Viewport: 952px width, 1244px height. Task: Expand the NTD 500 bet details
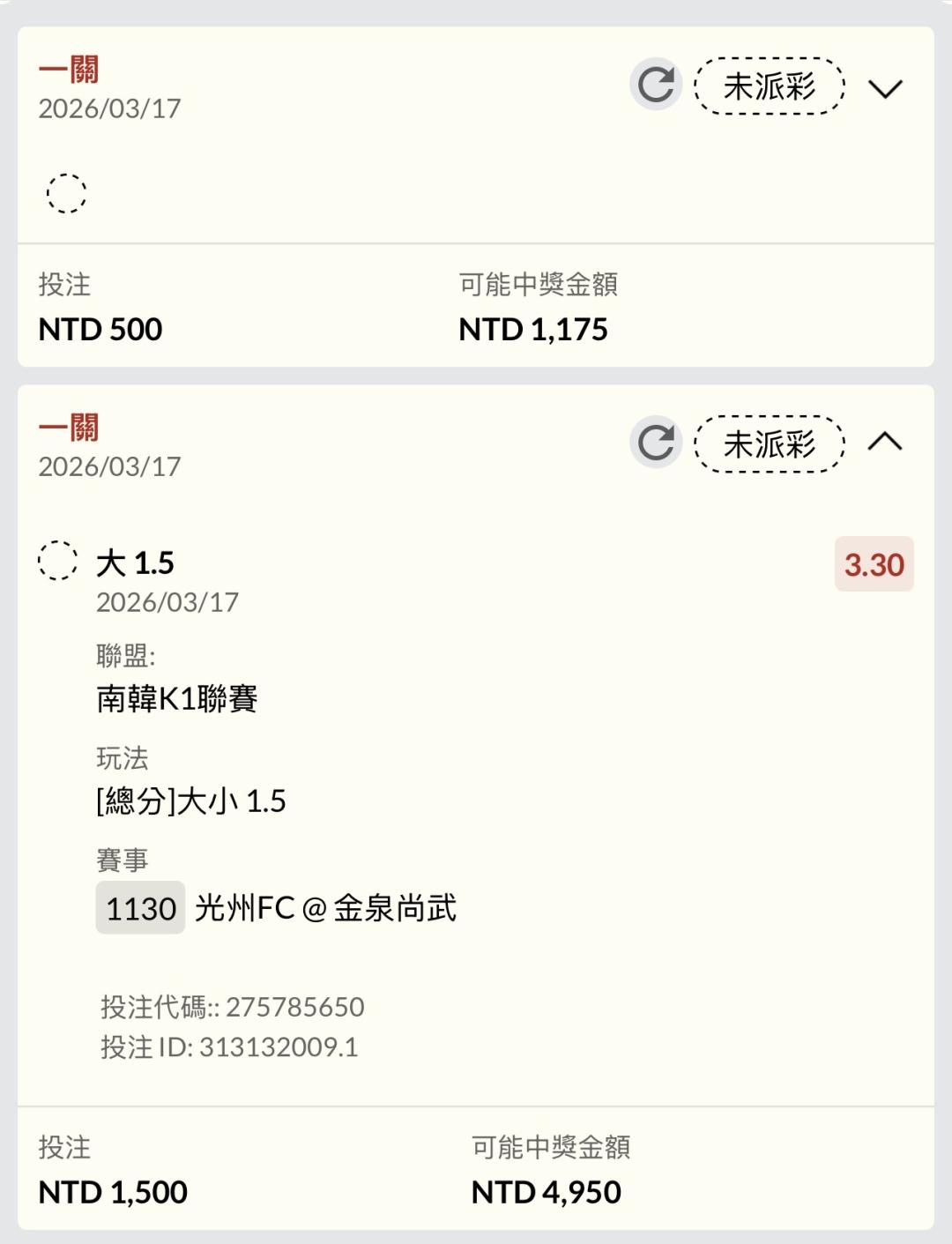coord(885,88)
